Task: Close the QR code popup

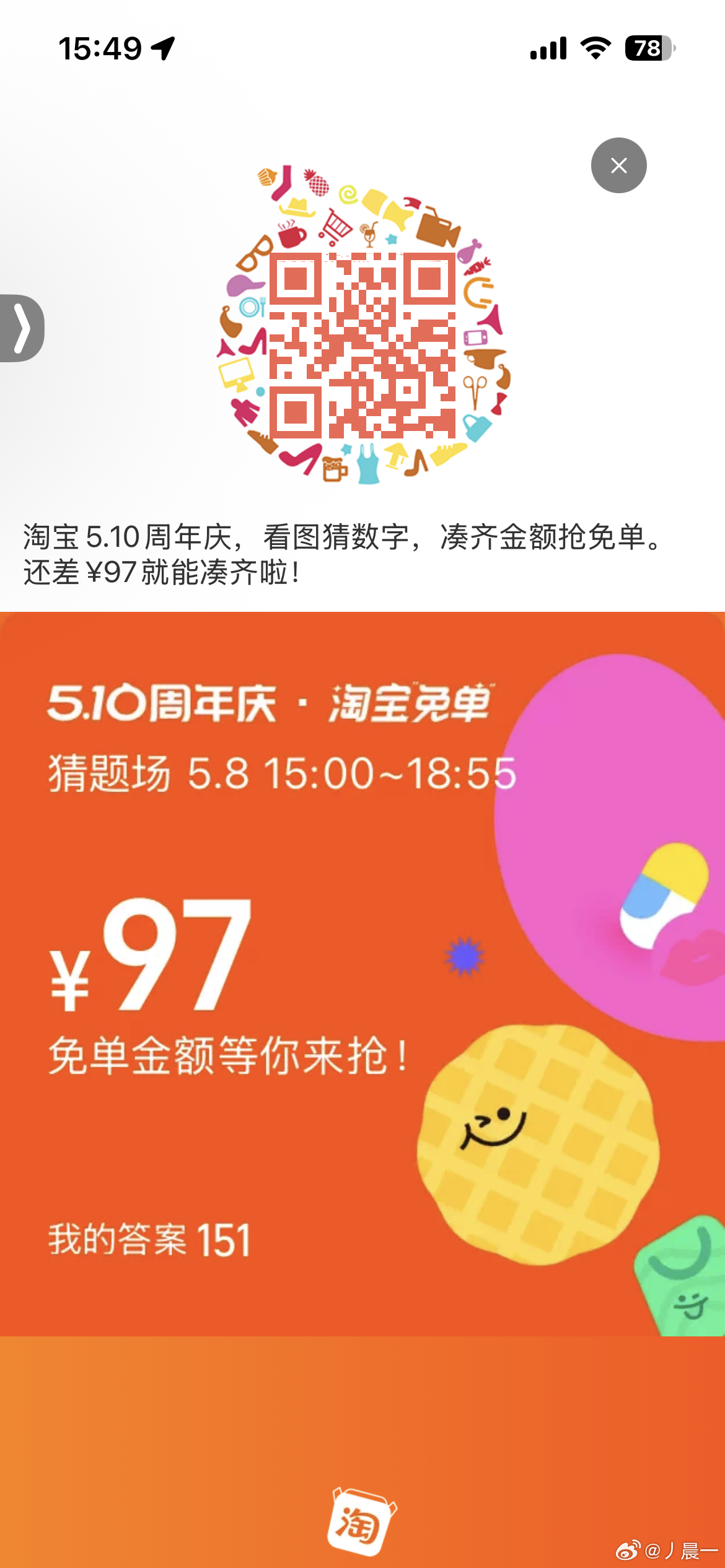Action: 618,165
